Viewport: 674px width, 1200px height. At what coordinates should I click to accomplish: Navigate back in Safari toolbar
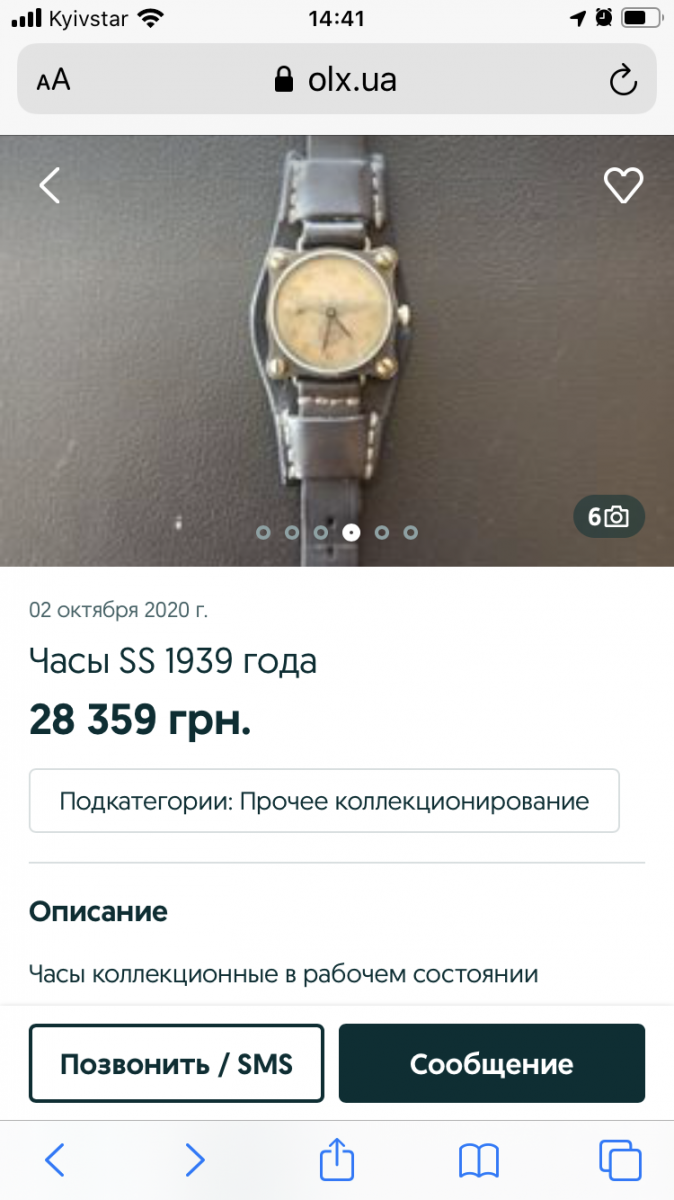point(55,1160)
